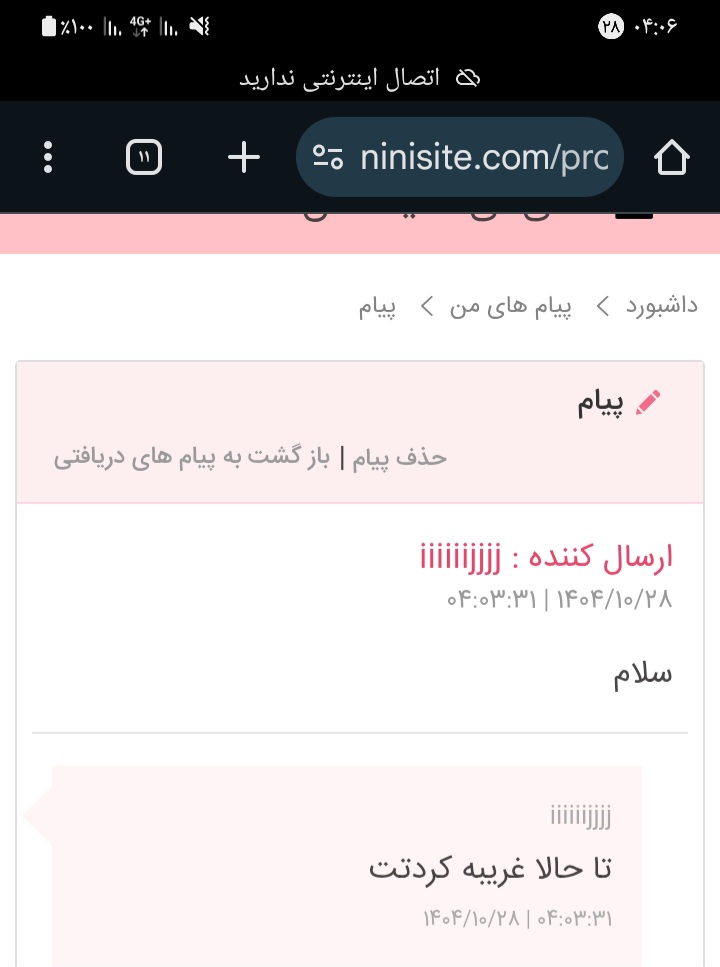
Task: Open the browser home page
Action: pos(672,157)
